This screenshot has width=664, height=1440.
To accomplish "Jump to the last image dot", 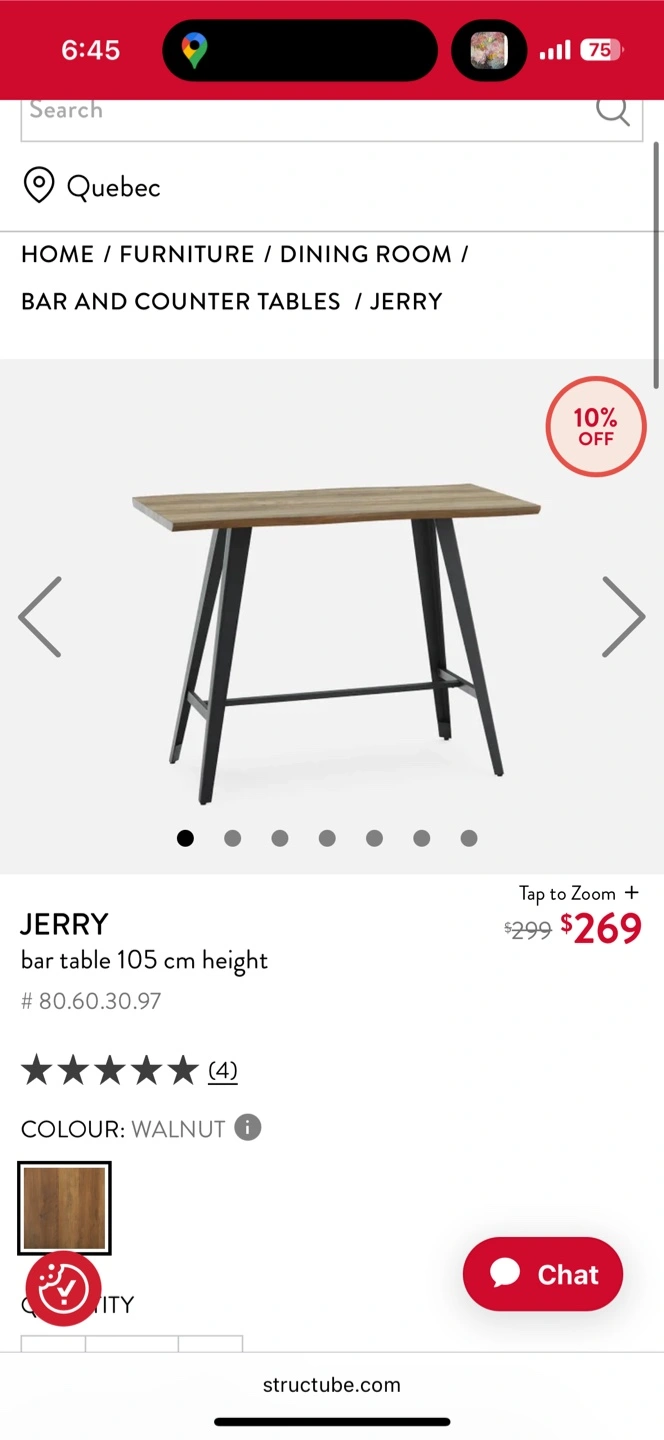I will tap(469, 838).
